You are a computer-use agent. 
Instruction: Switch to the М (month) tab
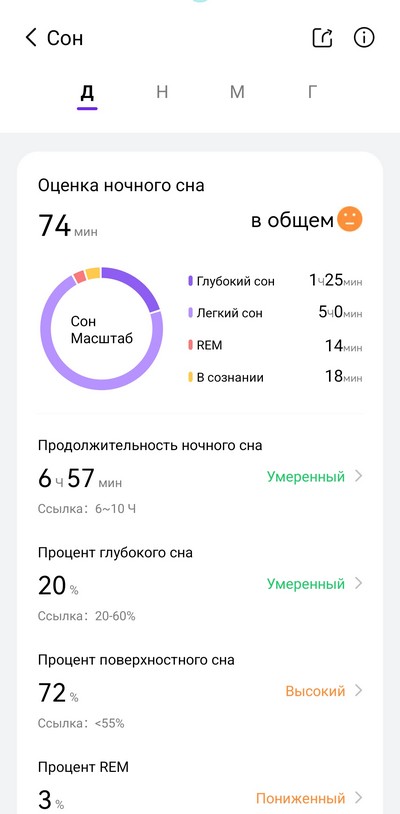point(237,92)
